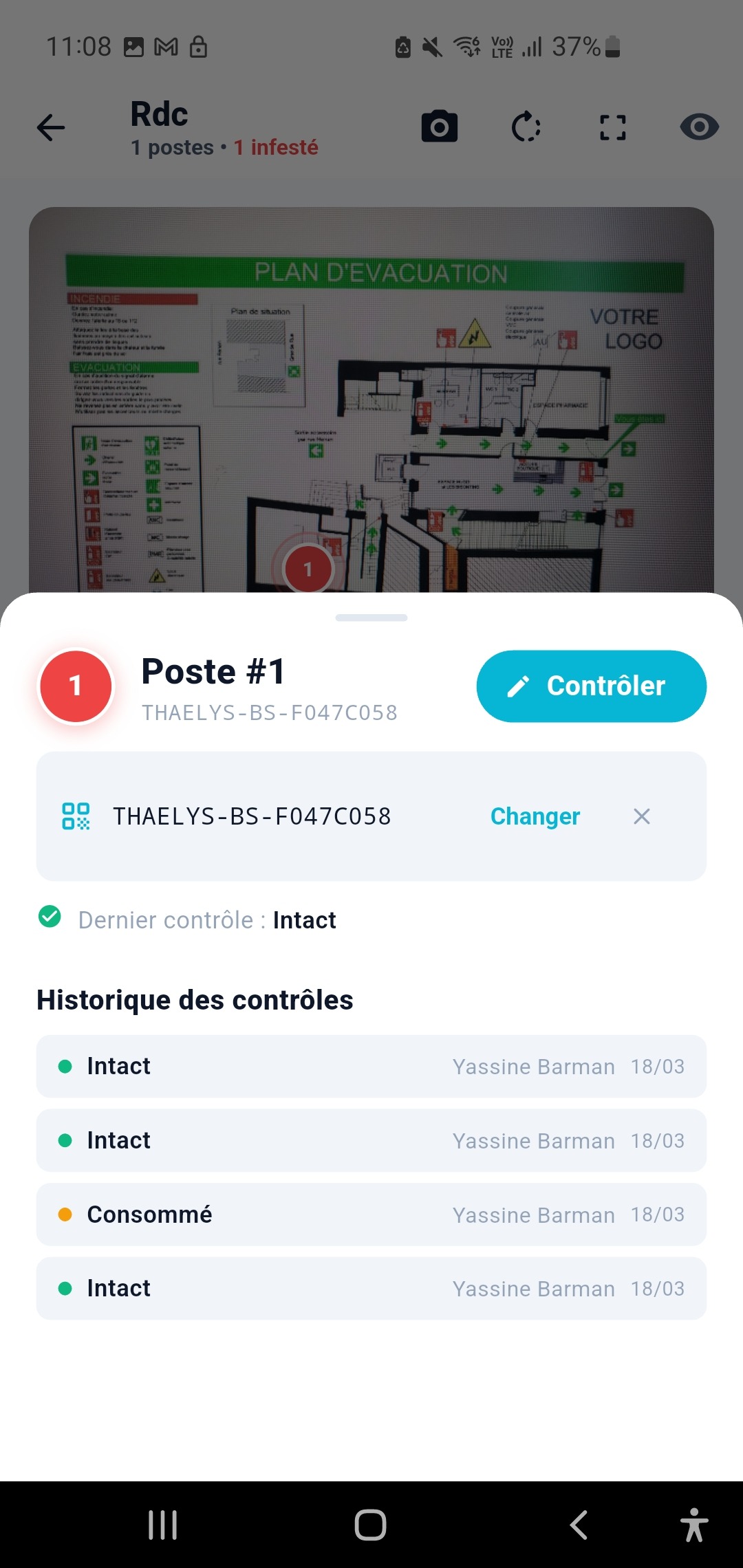743x1568 pixels.
Task: Select the red station marker on the plan
Action: coord(308,569)
